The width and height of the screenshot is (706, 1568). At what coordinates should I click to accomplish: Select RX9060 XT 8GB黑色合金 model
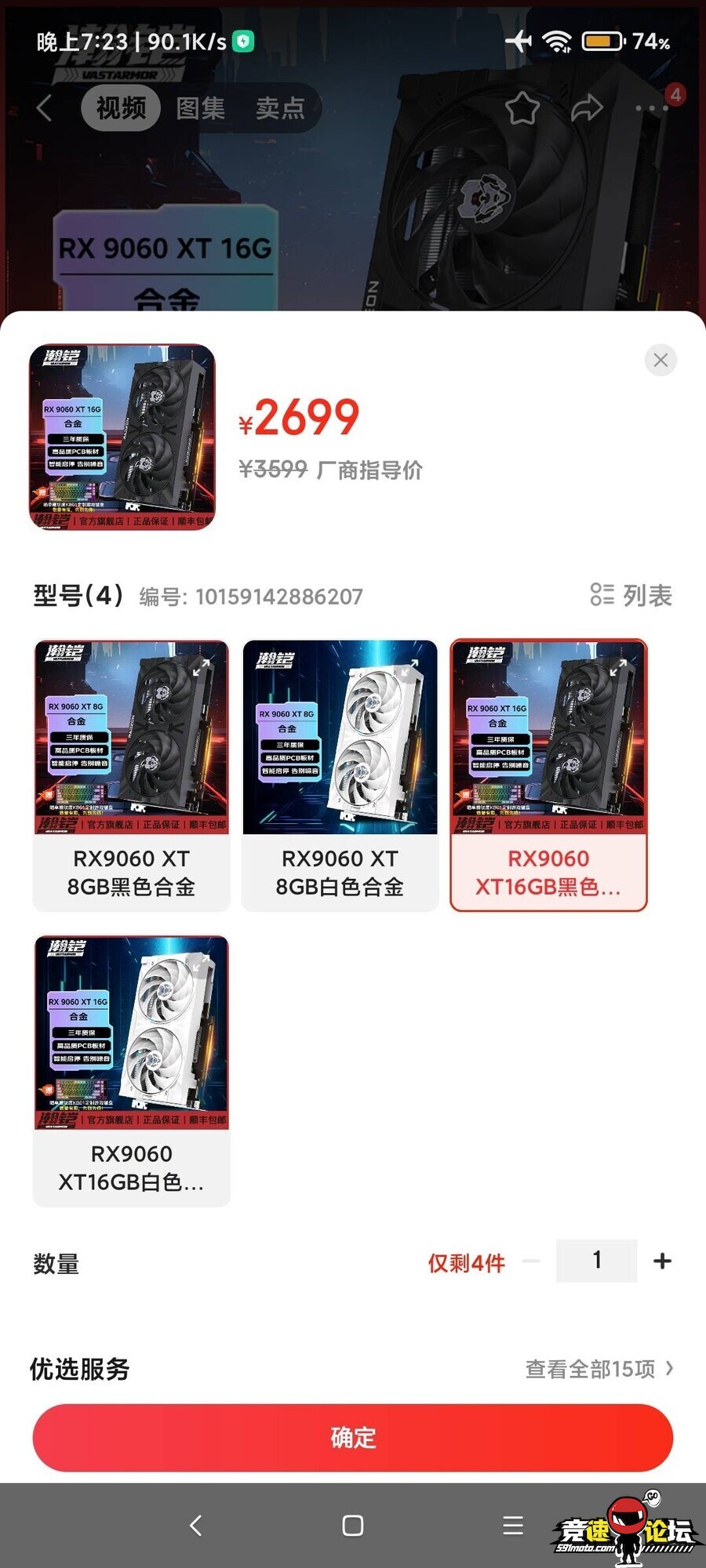132,775
